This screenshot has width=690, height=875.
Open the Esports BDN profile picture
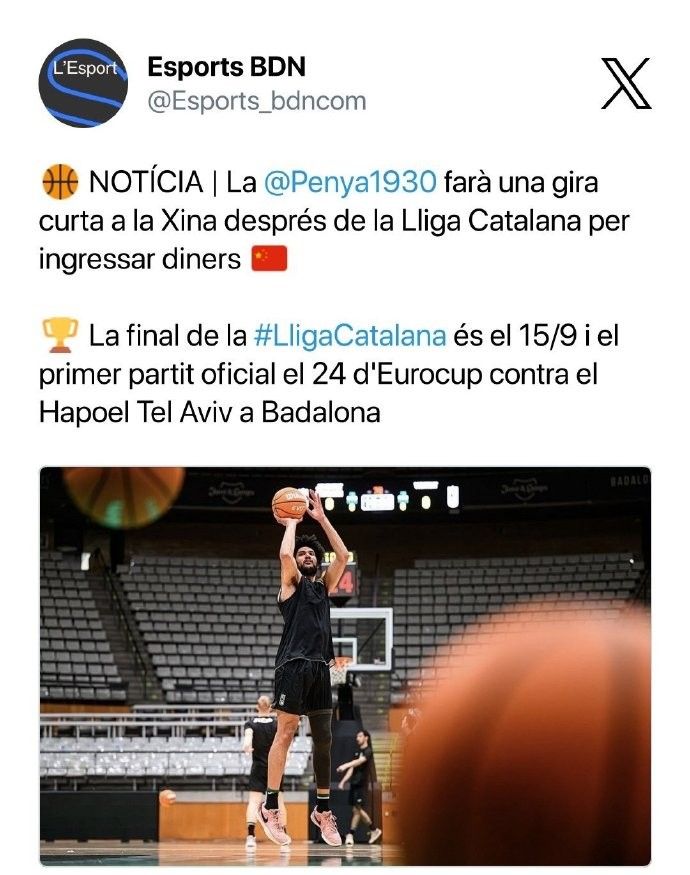coord(83,83)
